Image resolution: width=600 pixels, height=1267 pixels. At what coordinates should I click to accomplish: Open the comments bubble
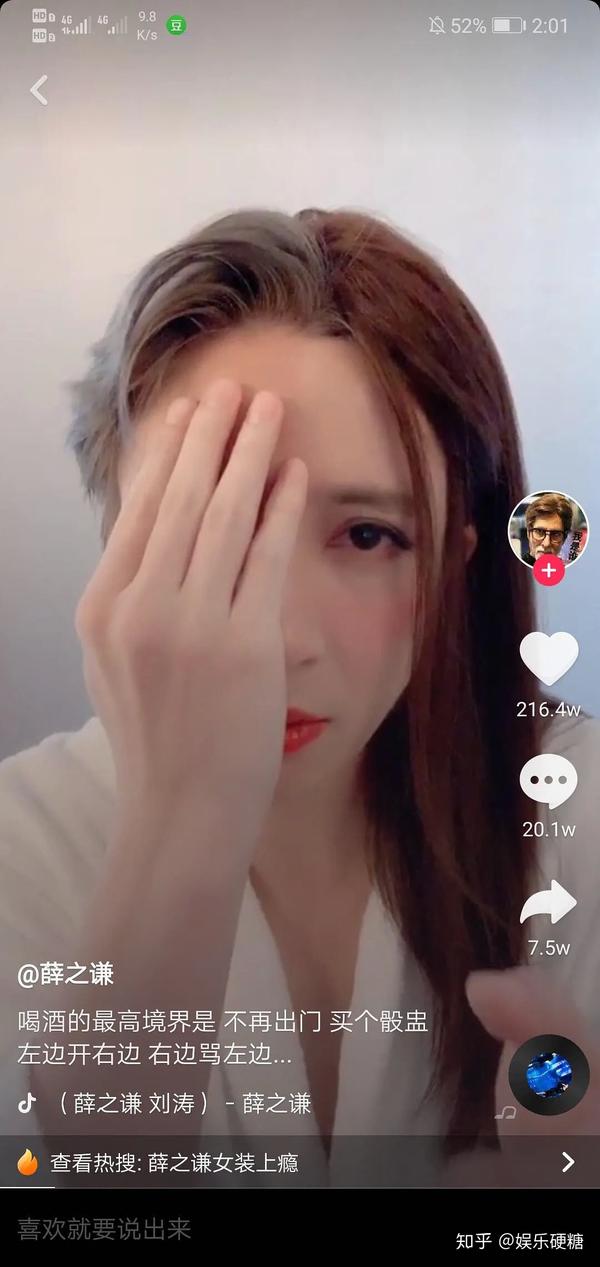coord(549,782)
